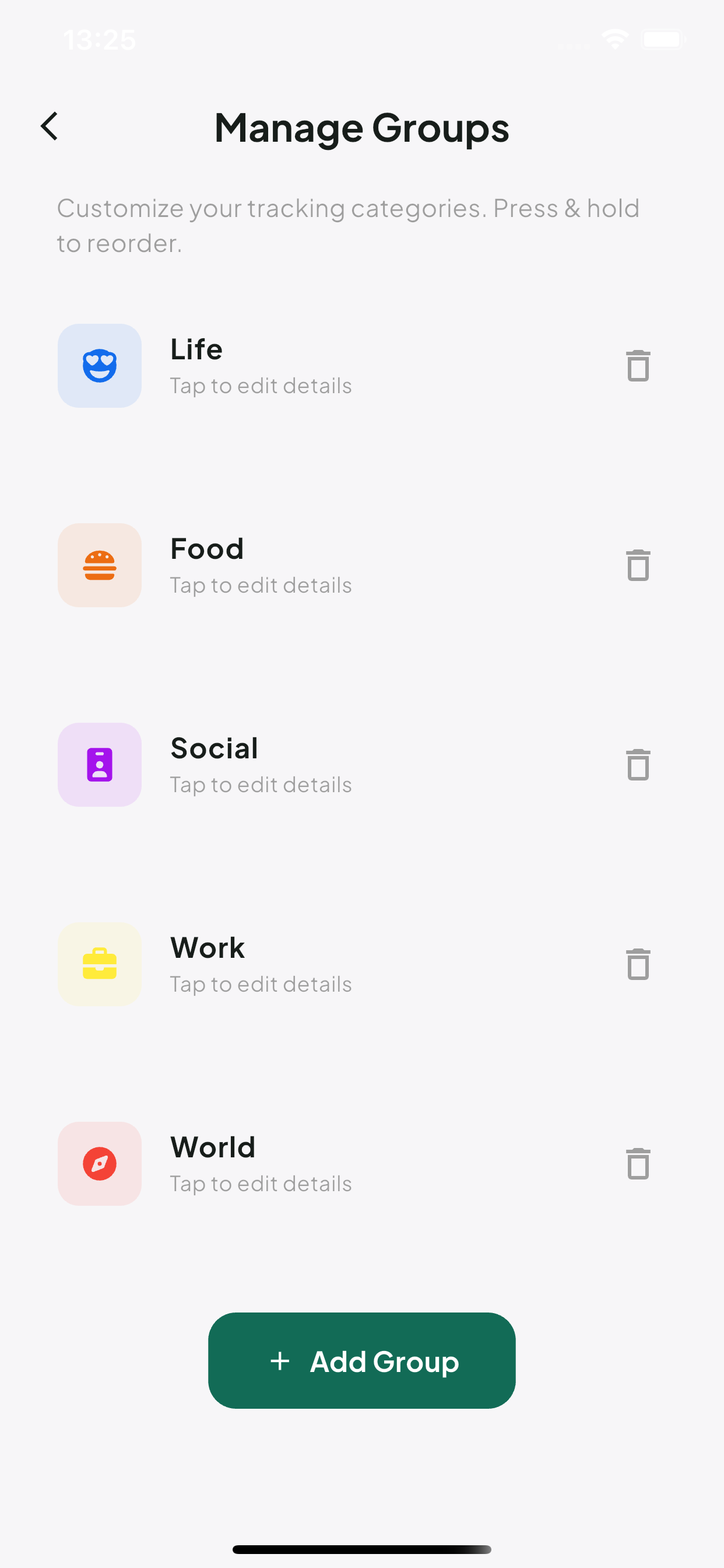Select the Social group contact card icon
The height and width of the screenshot is (1568, 724).
coord(99,765)
